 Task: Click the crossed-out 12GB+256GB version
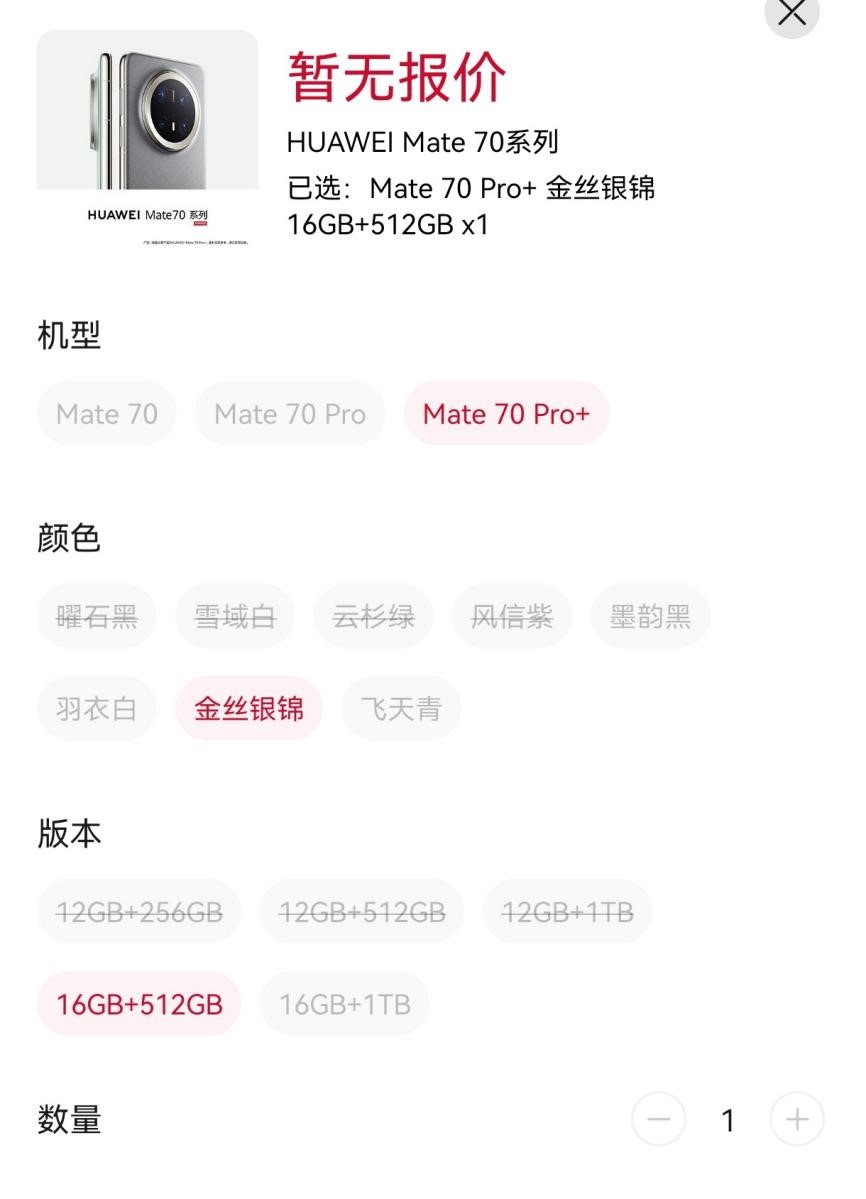pyautogui.click(x=138, y=911)
